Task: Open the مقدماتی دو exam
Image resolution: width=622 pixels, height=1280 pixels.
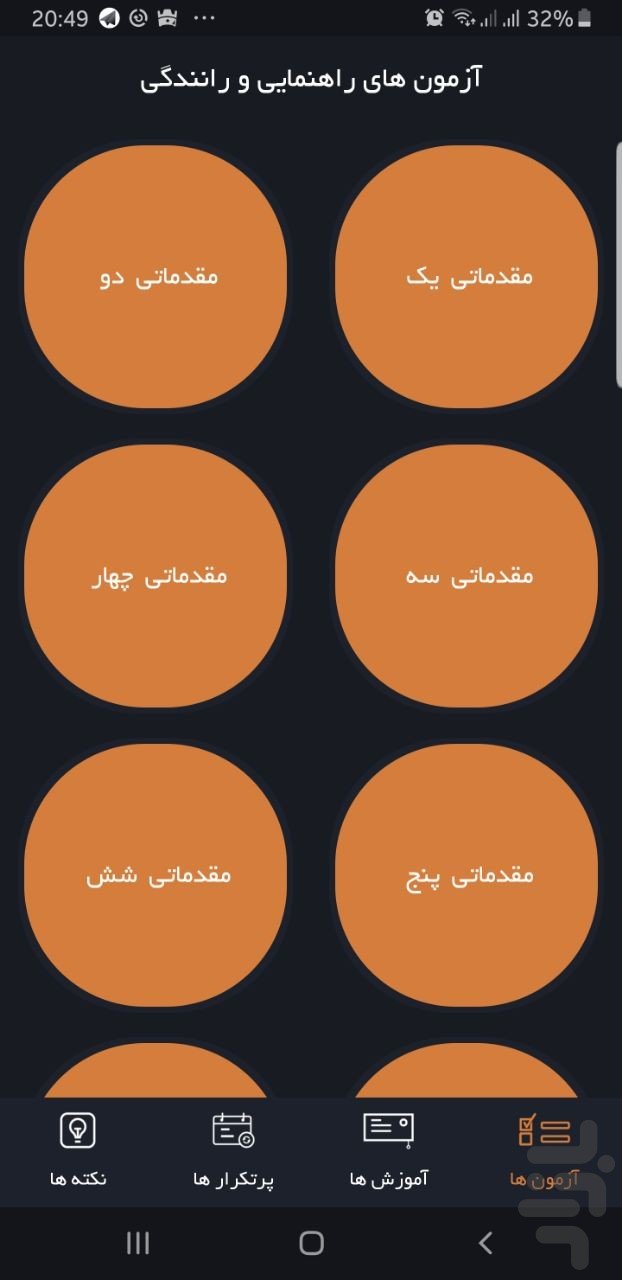Action: [156, 276]
